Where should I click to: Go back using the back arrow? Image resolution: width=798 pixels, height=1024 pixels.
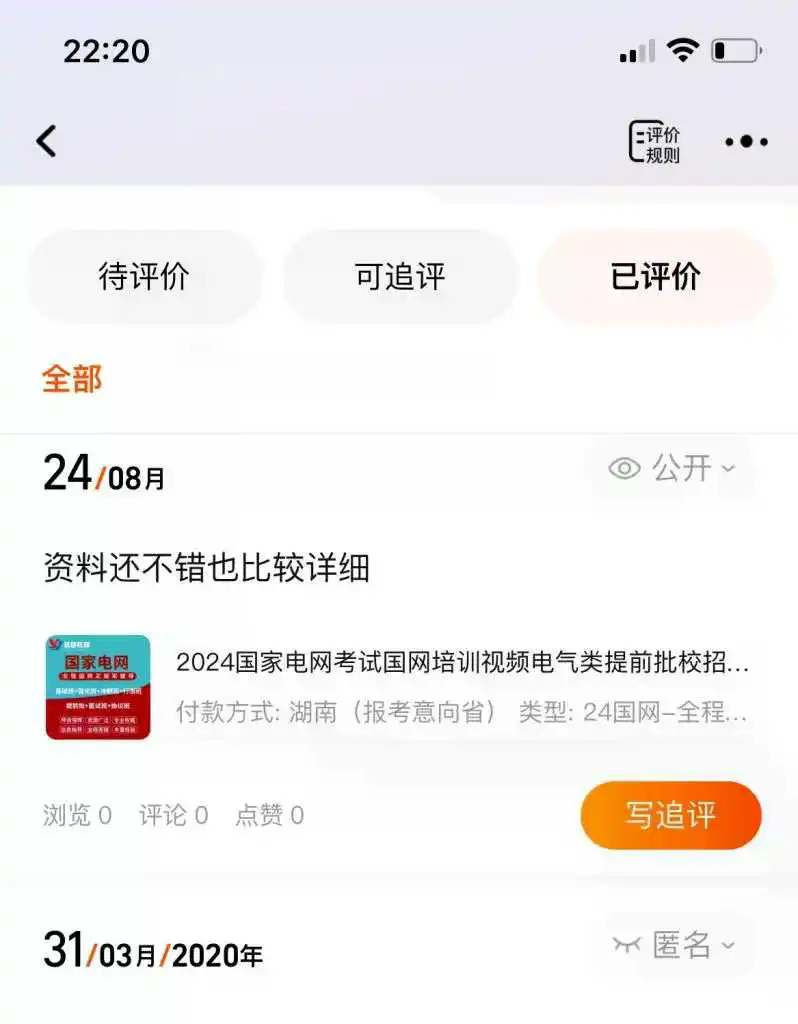[x=47, y=141]
